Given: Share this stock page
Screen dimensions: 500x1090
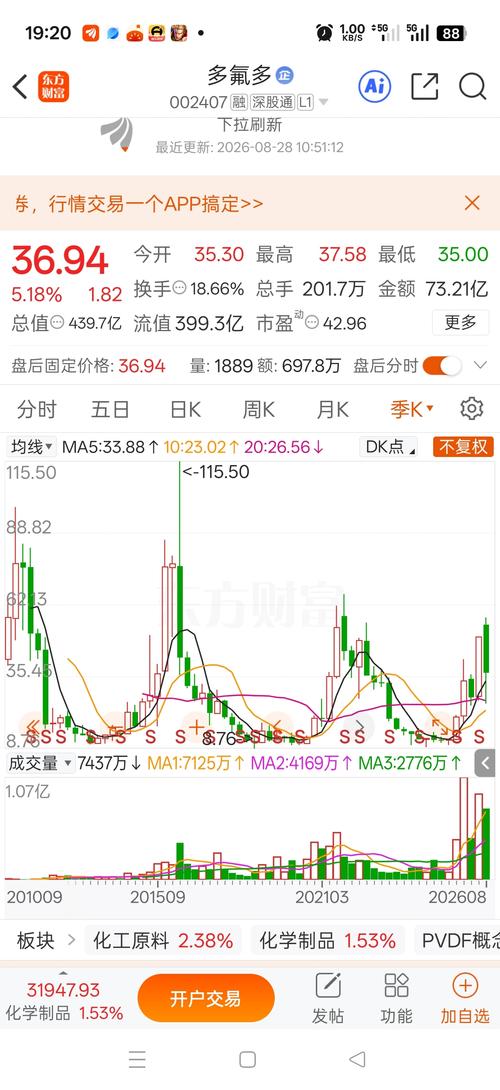Looking at the screenshot, I should (x=424, y=86).
